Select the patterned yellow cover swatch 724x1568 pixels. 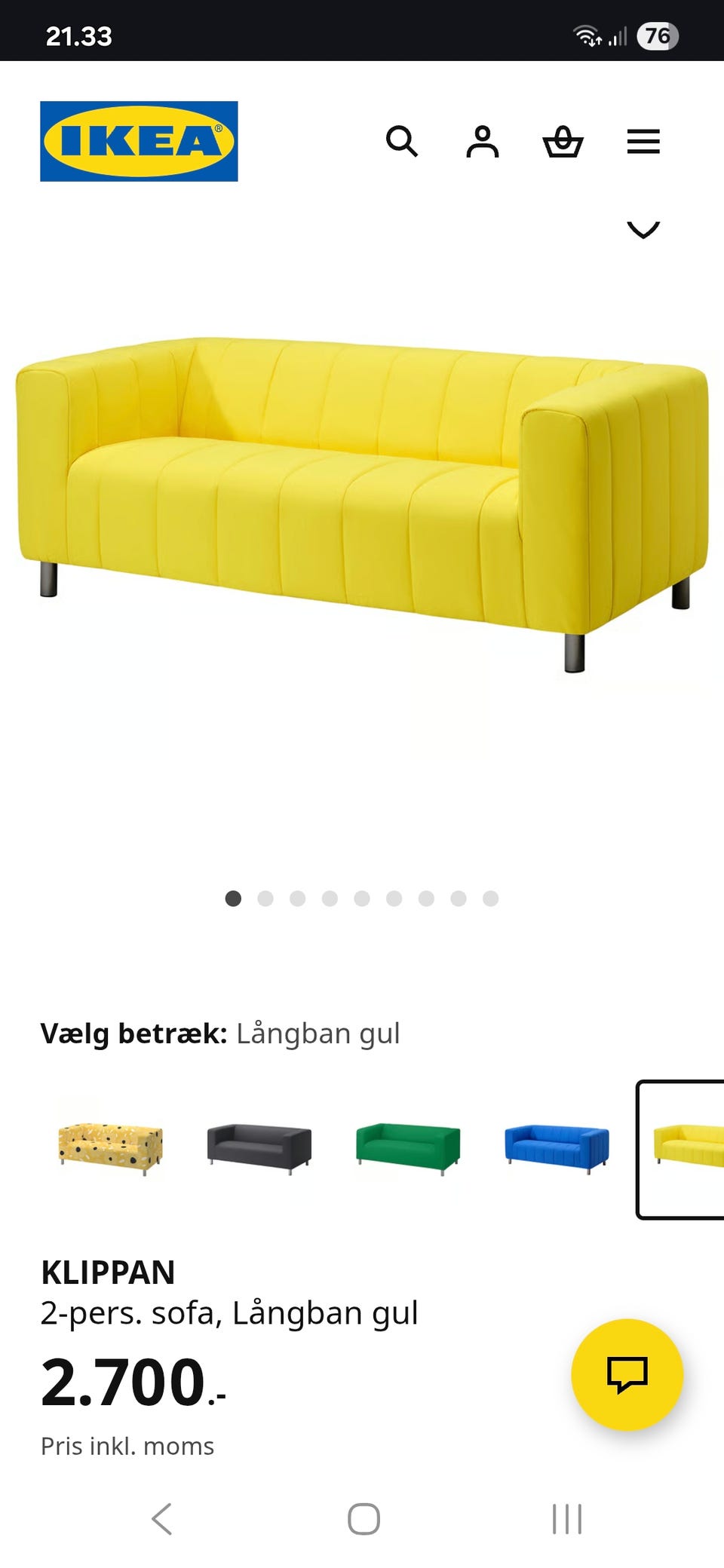coord(111,1146)
